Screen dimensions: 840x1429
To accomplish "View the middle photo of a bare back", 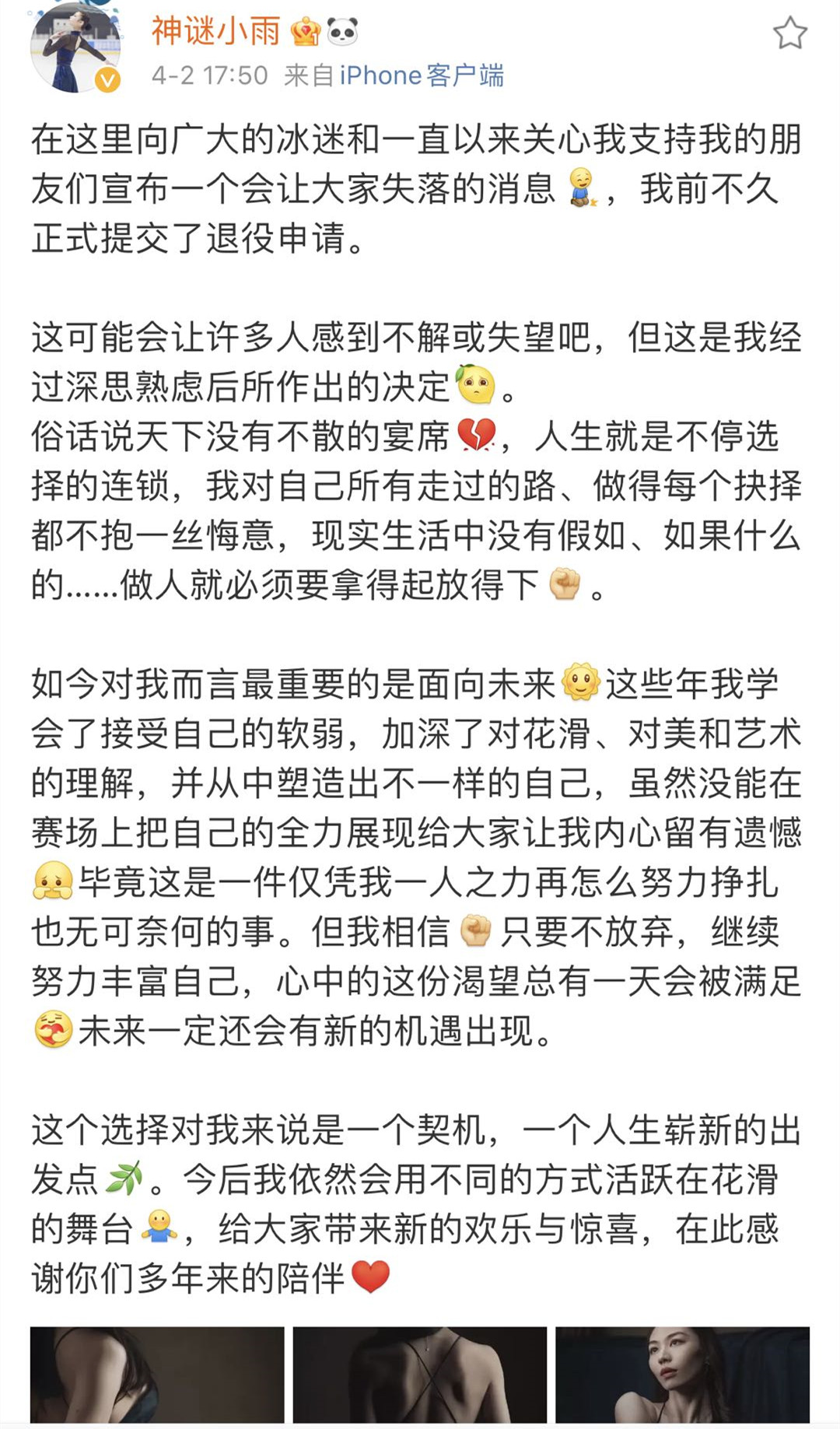I will 420,1375.
